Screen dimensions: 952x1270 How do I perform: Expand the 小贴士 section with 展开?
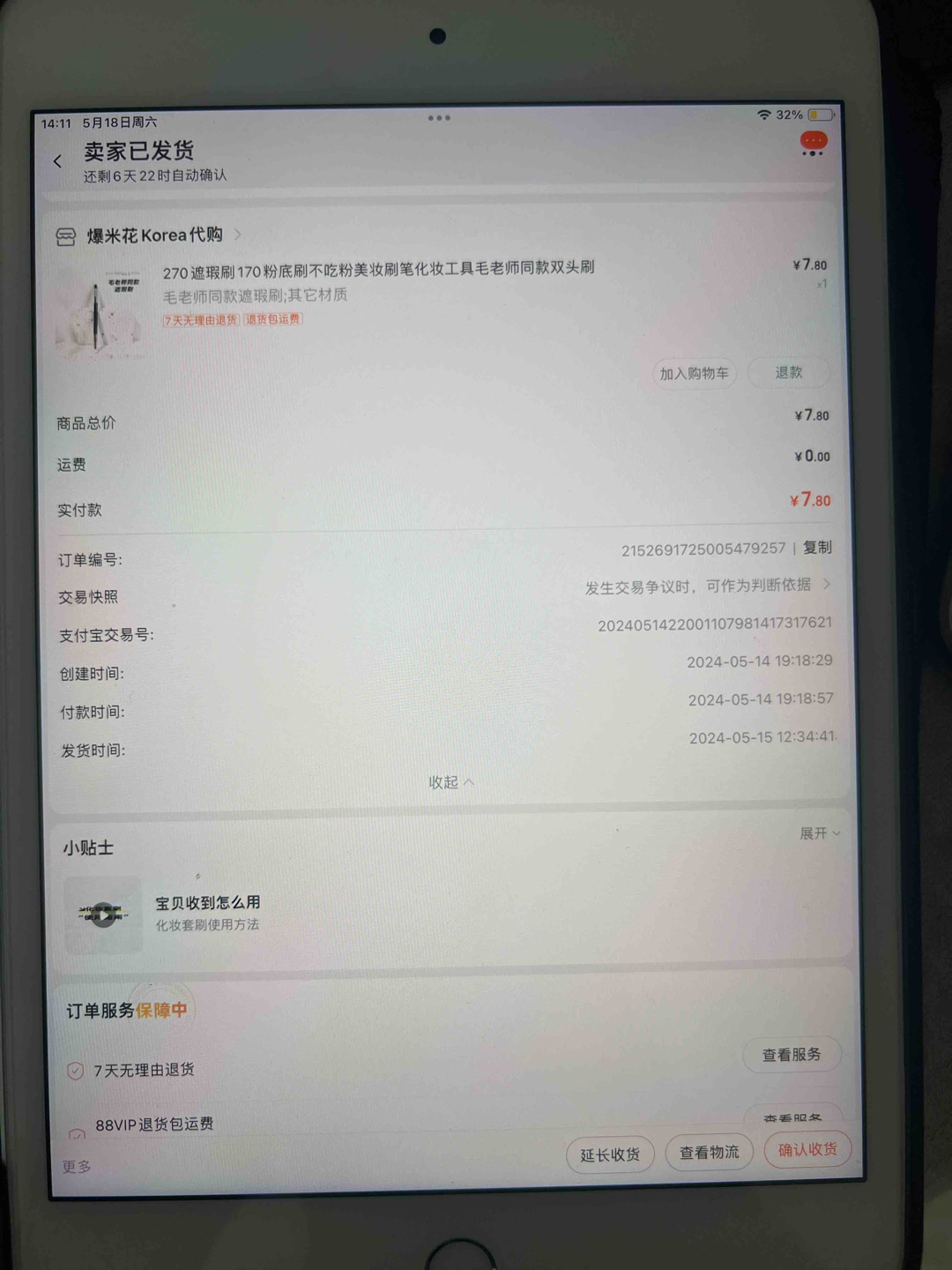(819, 833)
